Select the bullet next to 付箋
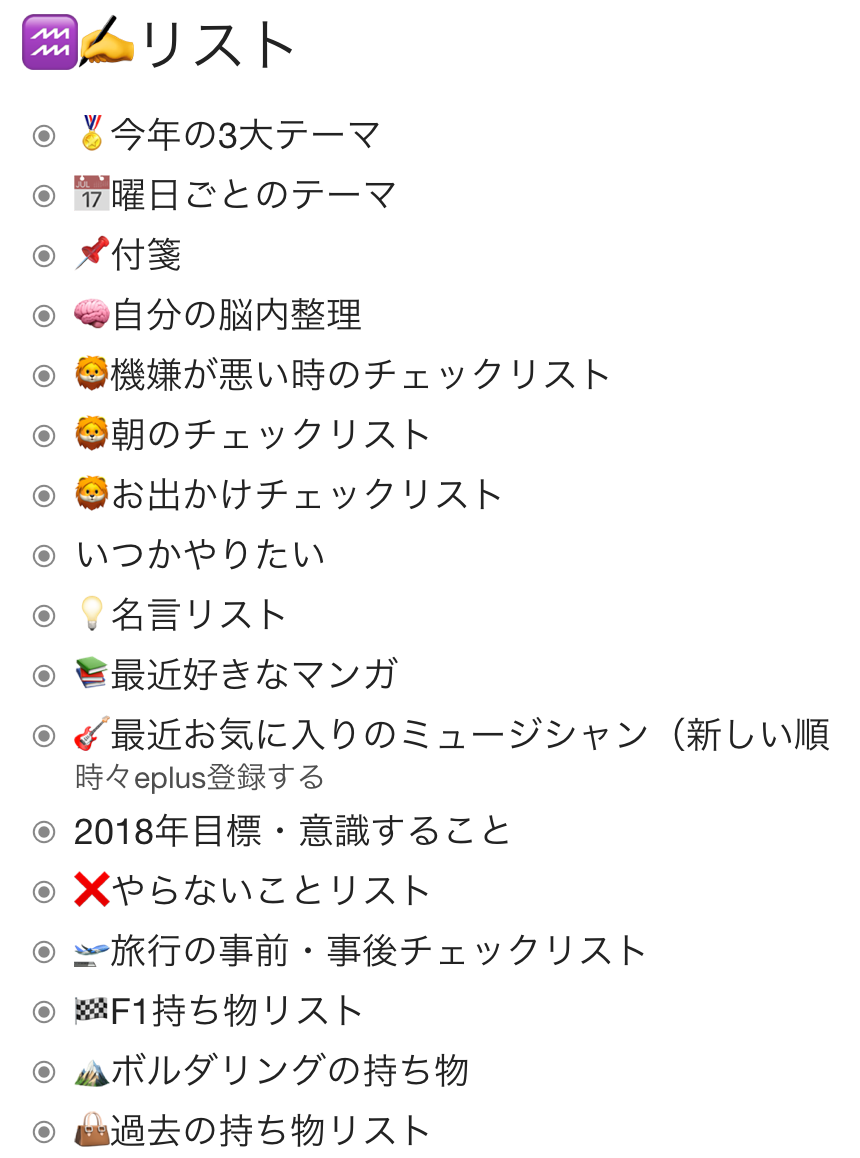The image size is (860, 1158). (42, 255)
